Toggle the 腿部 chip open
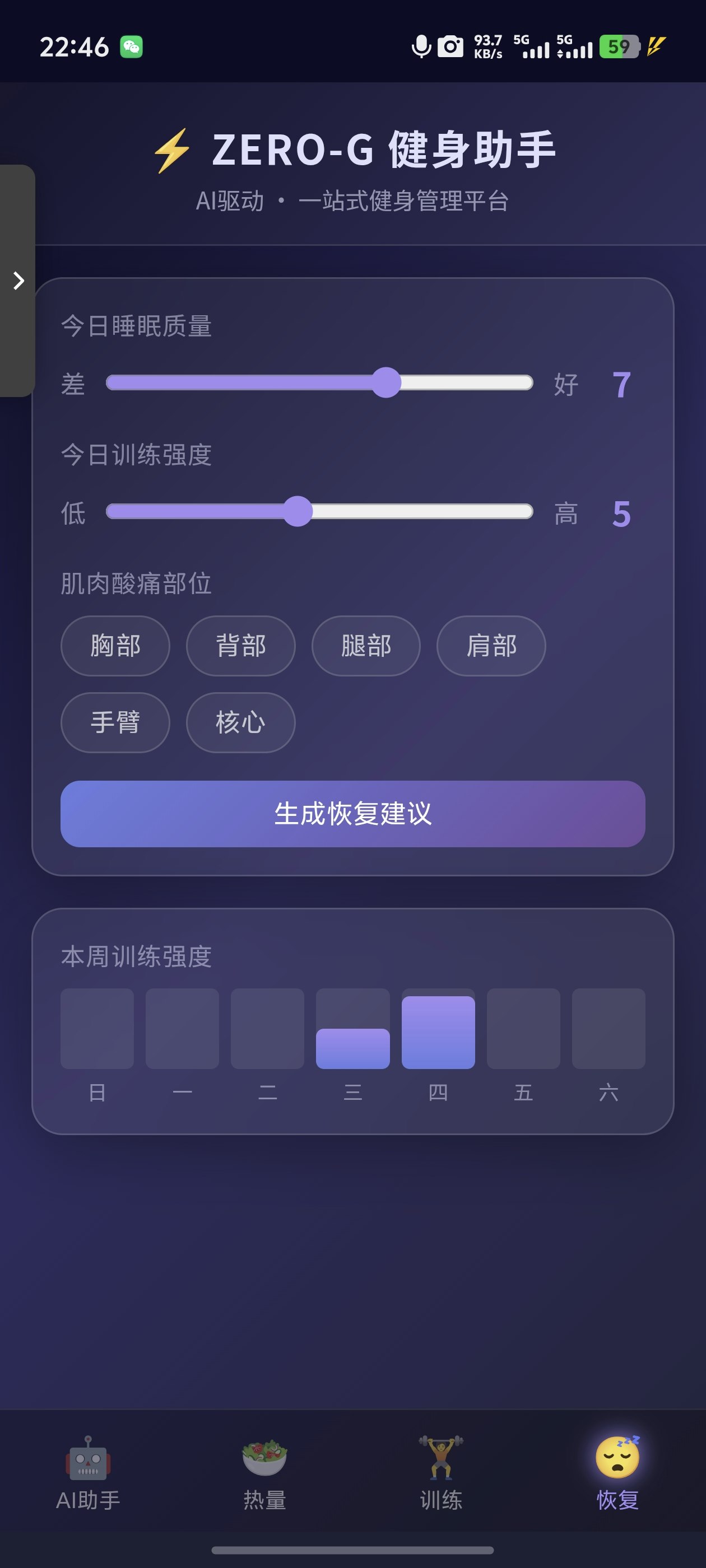Image resolution: width=706 pixels, height=1568 pixels. click(x=366, y=646)
